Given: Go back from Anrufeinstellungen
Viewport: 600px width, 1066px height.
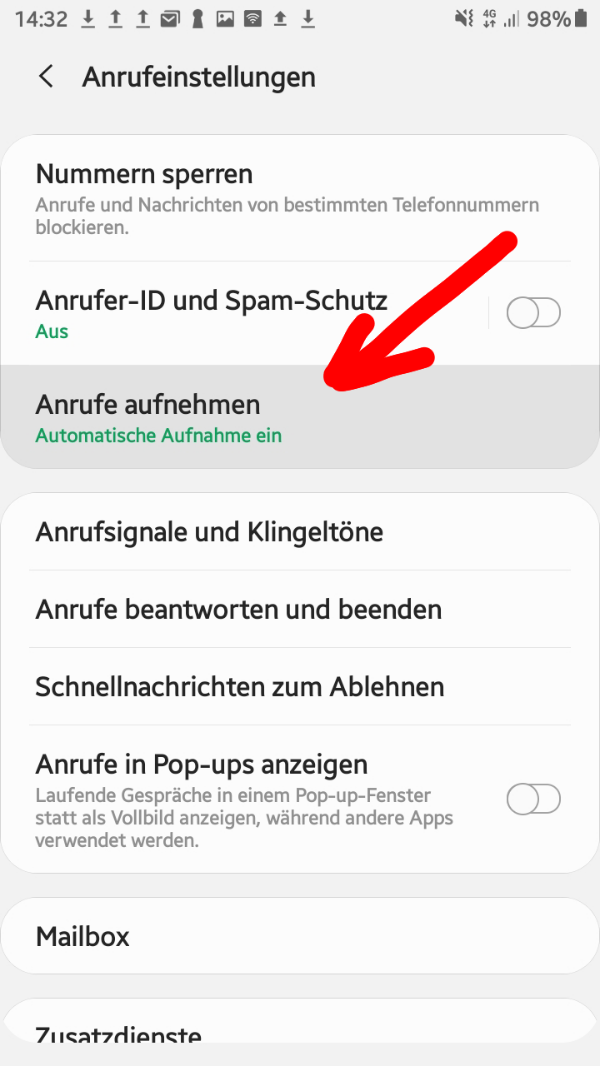Looking at the screenshot, I should coord(46,77).
